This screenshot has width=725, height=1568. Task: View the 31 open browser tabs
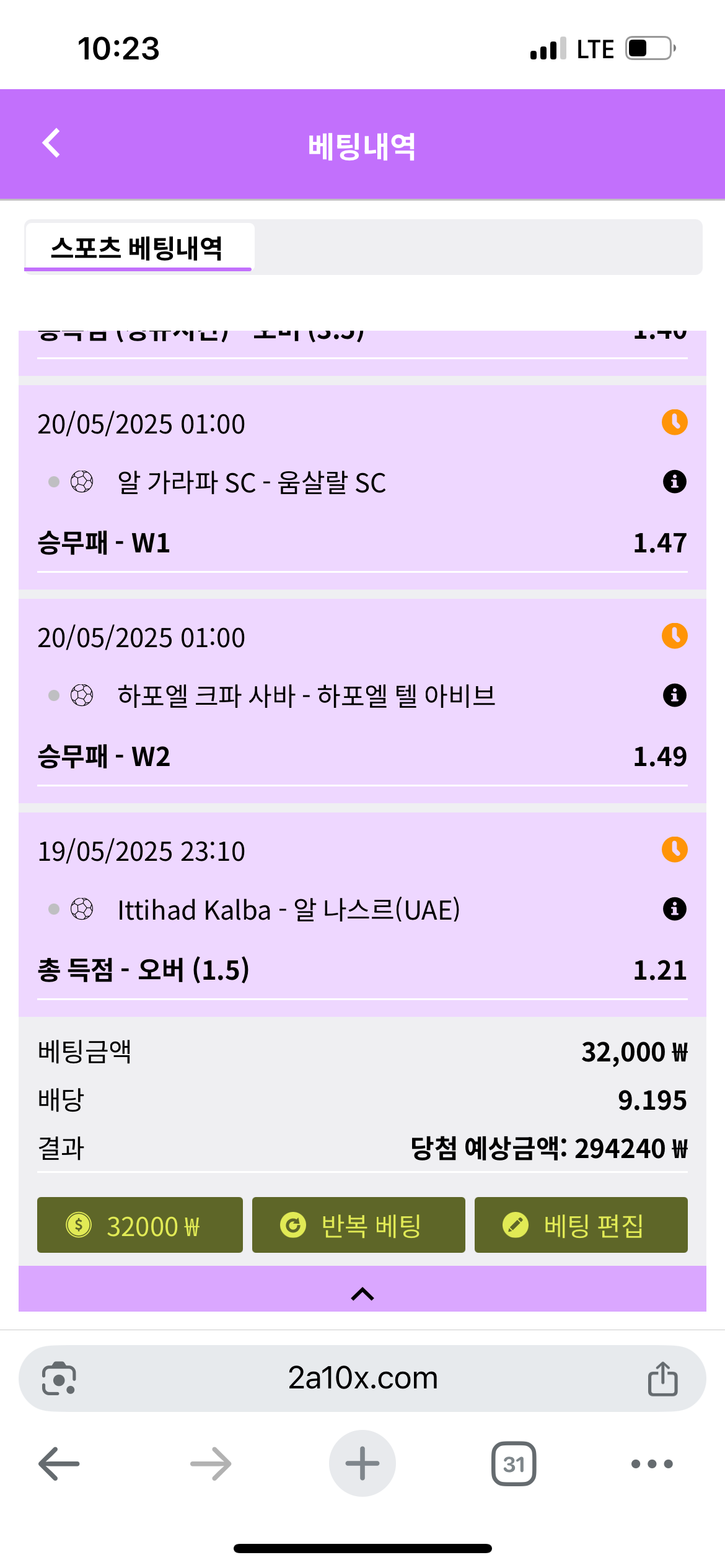(x=514, y=1464)
